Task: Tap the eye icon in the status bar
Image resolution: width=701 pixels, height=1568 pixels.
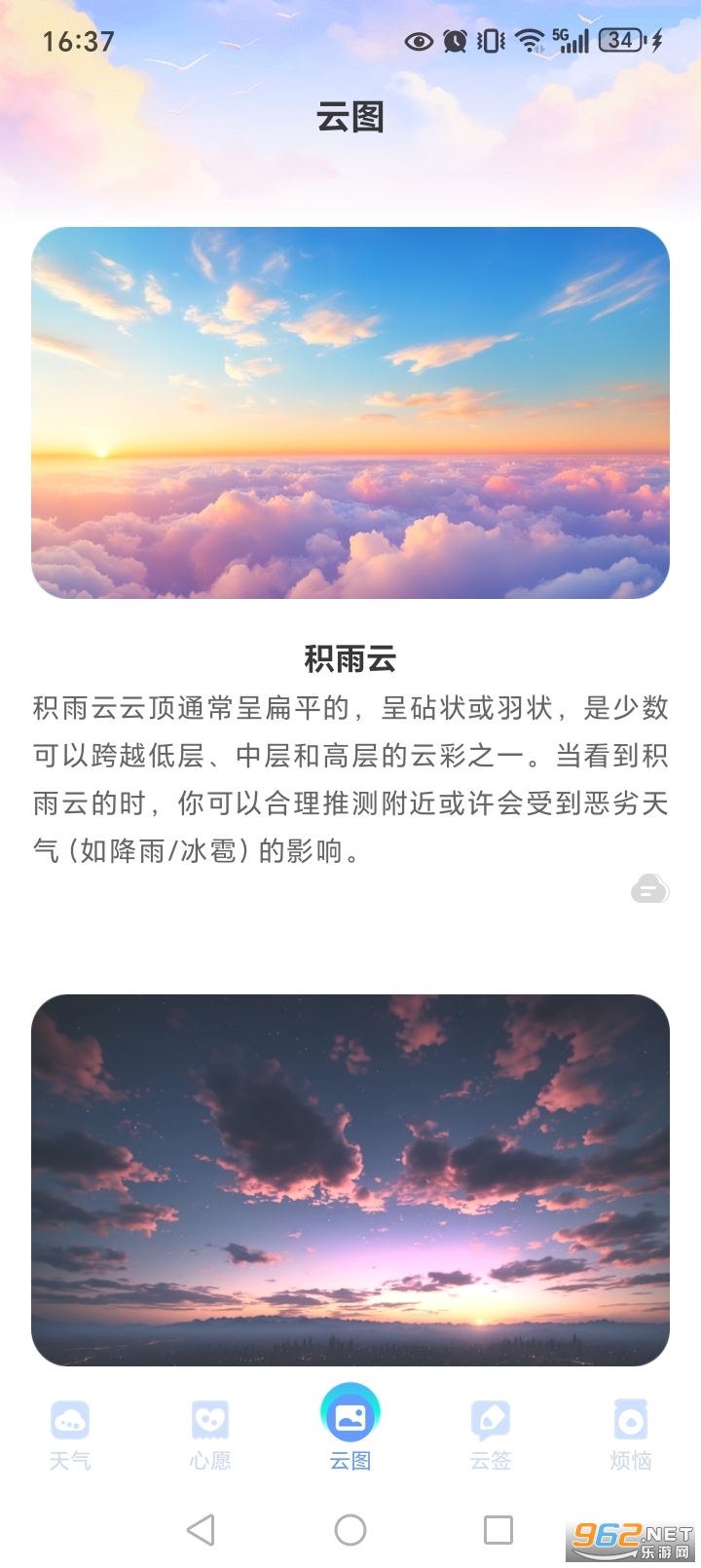Action: (x=419, y=41)
